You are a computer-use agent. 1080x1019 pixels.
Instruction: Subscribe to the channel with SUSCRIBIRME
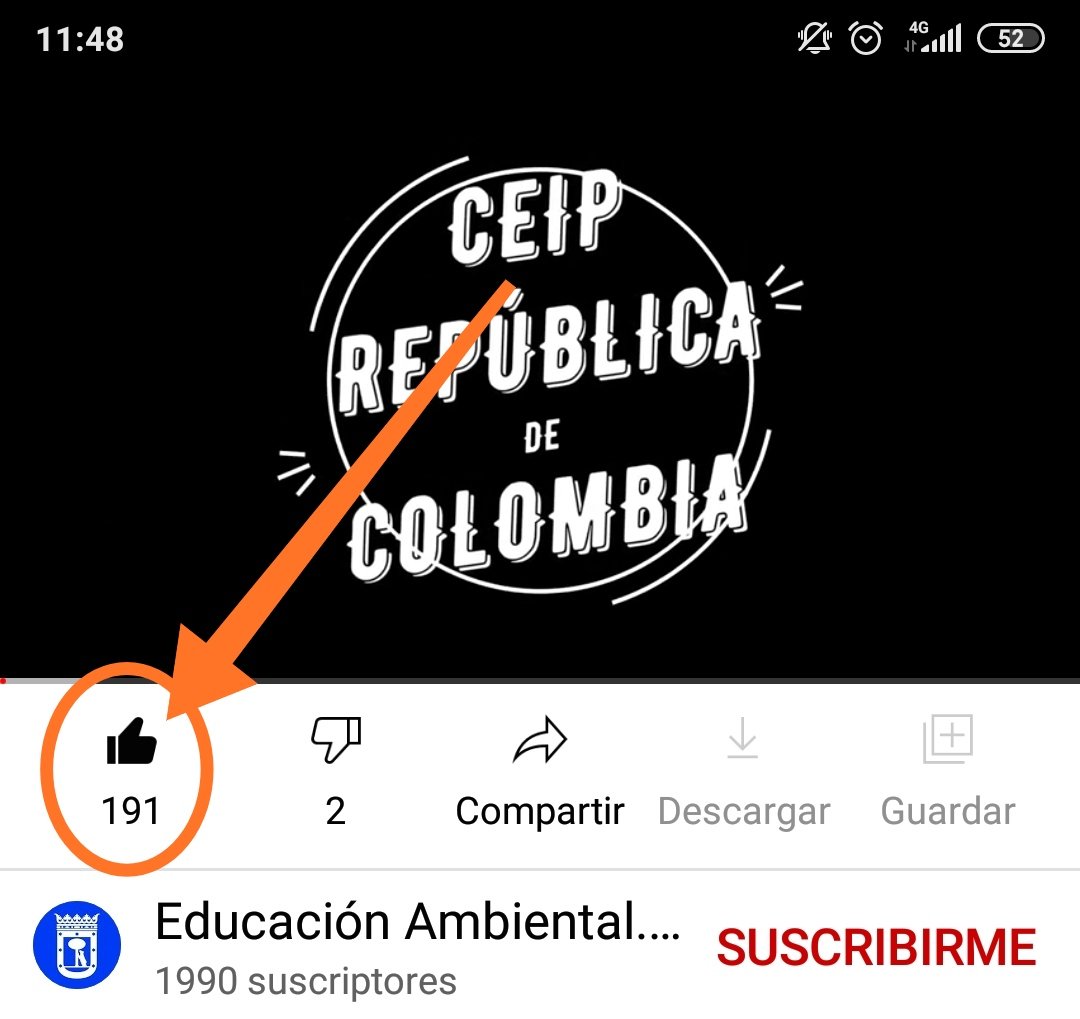pyautogui.click(x=876, y=947)
